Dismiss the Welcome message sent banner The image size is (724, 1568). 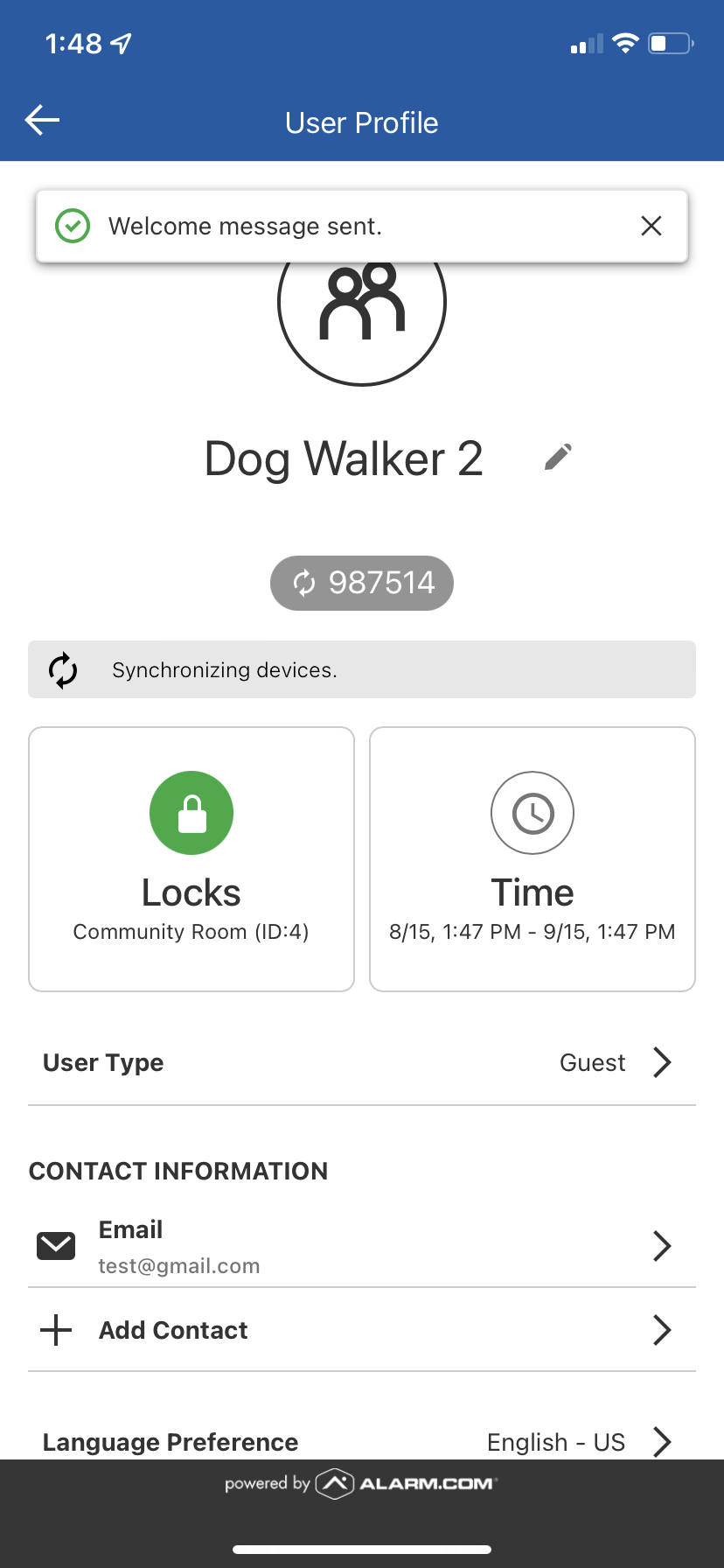651,226
